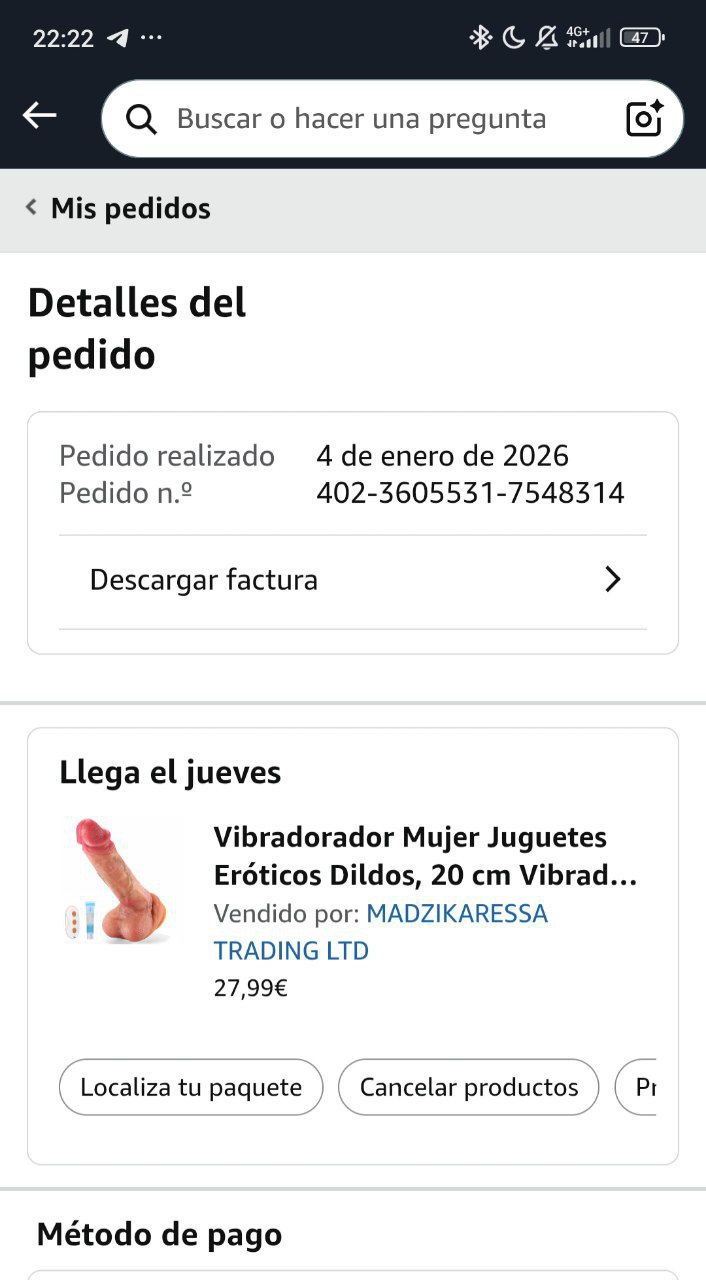Open seller MADZIKARESSA TRADING LTD page

pos(380,932)
